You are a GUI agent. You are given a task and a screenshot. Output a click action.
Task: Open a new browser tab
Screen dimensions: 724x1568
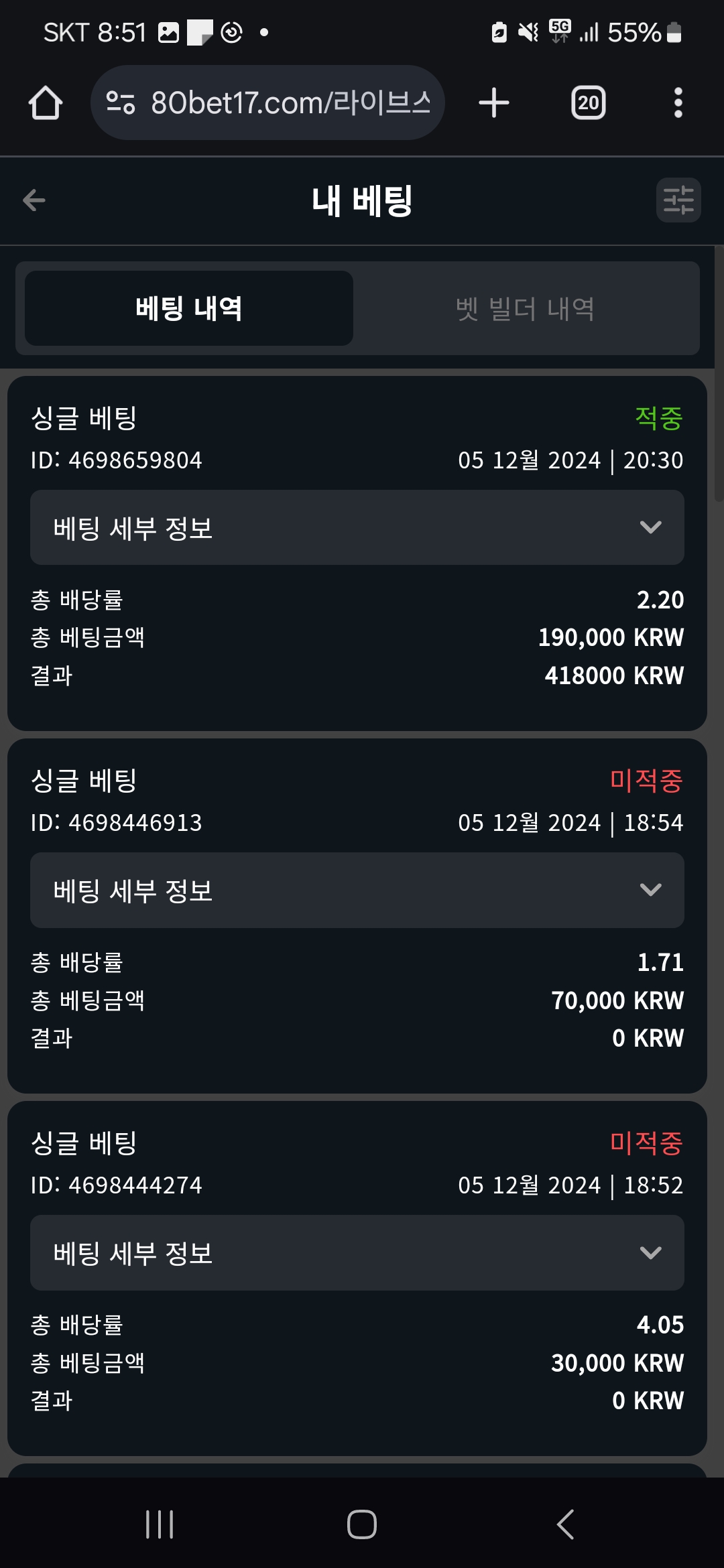click(x=494, y=103)
